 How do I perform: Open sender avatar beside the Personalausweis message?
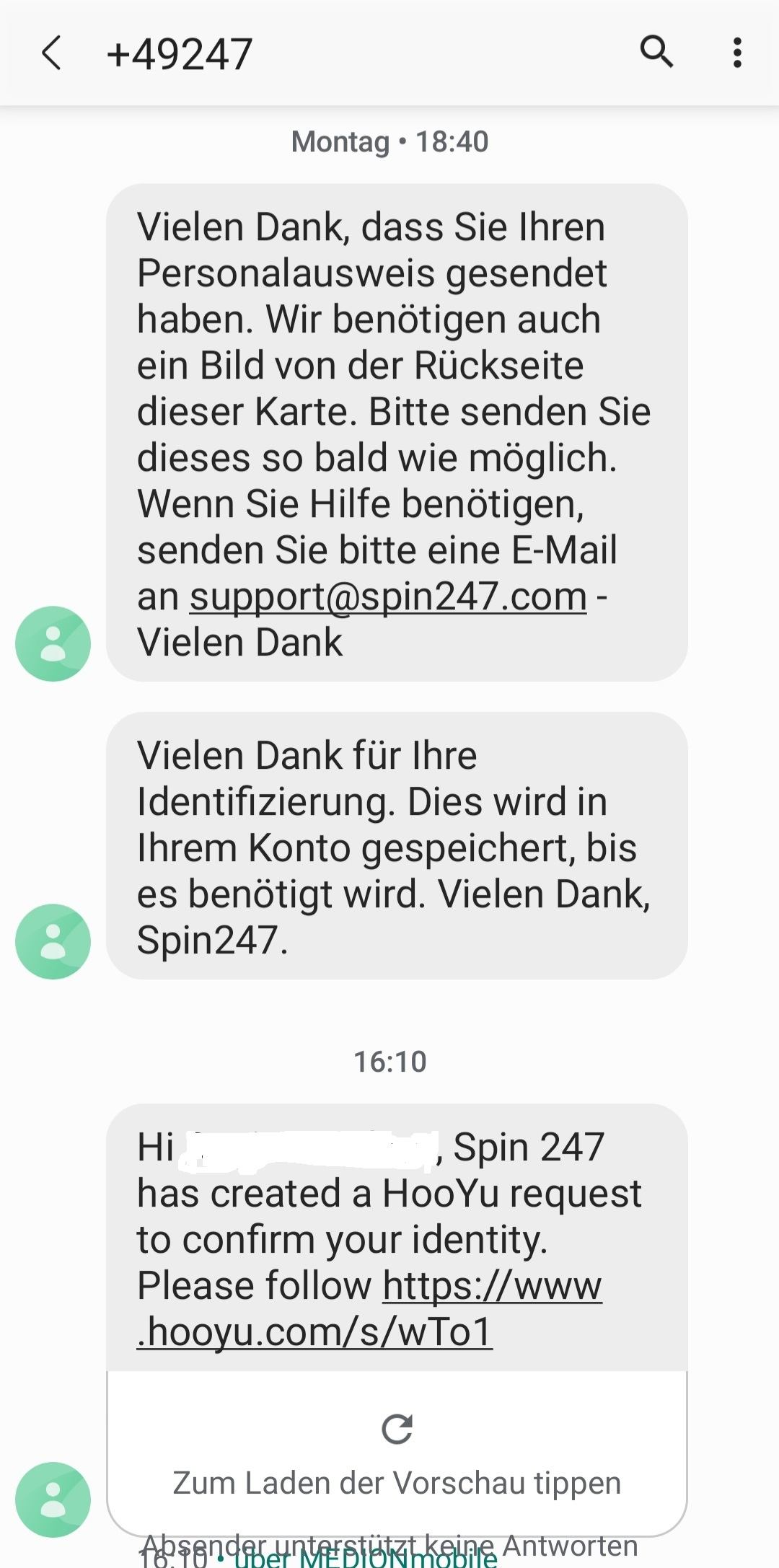(53, 643)
